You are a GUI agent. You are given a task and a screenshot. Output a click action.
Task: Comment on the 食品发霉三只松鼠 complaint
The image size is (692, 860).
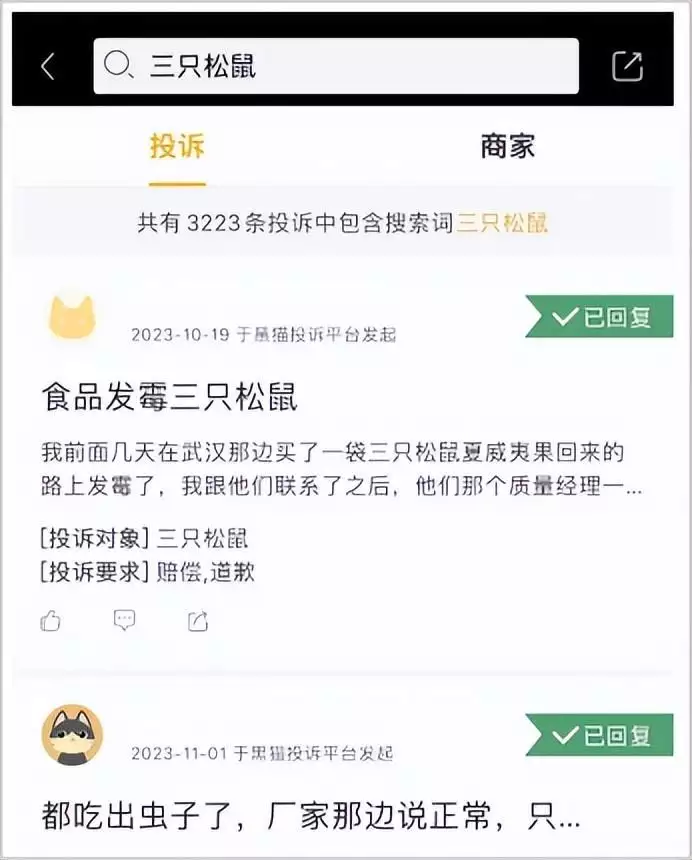coord(124,621)
